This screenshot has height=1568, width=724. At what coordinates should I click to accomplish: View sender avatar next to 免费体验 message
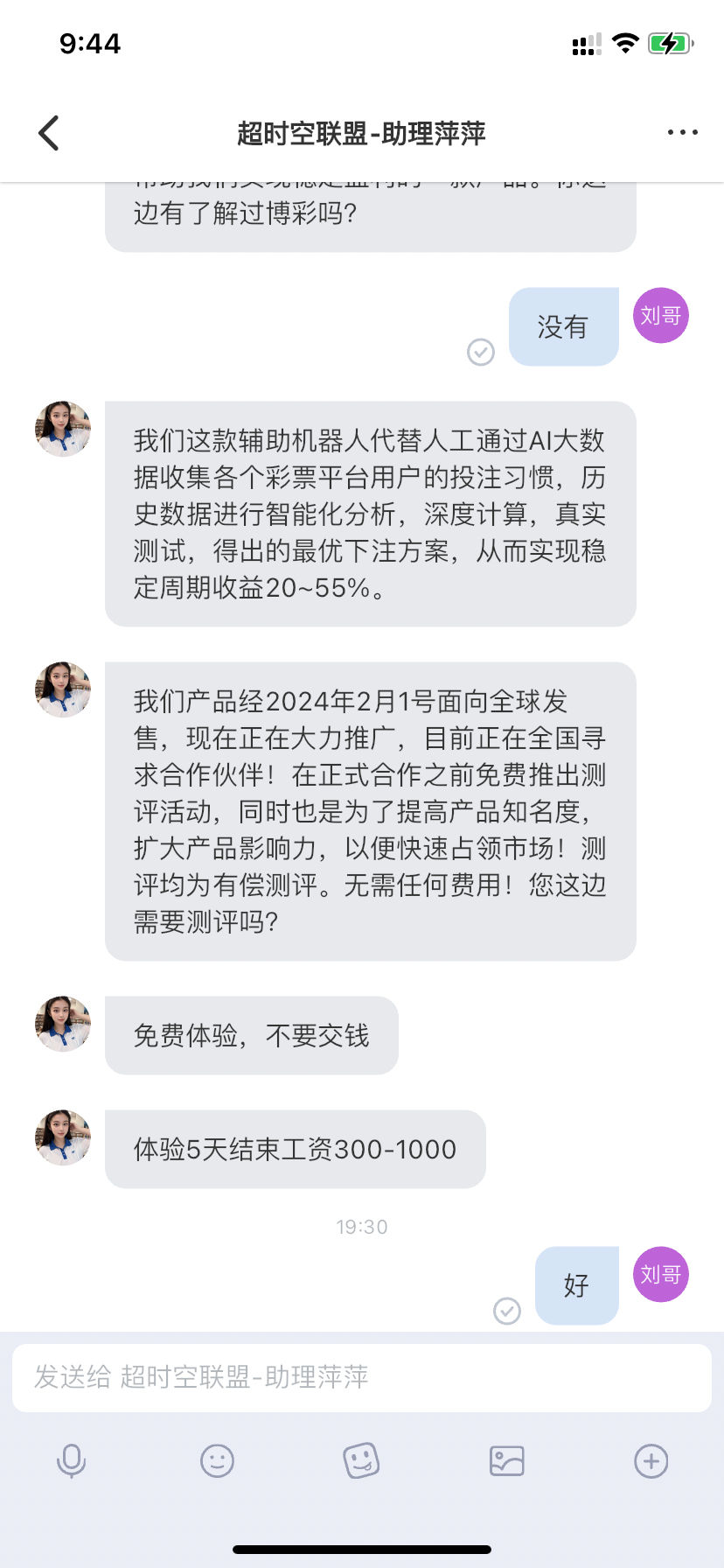click(63, 1024)
